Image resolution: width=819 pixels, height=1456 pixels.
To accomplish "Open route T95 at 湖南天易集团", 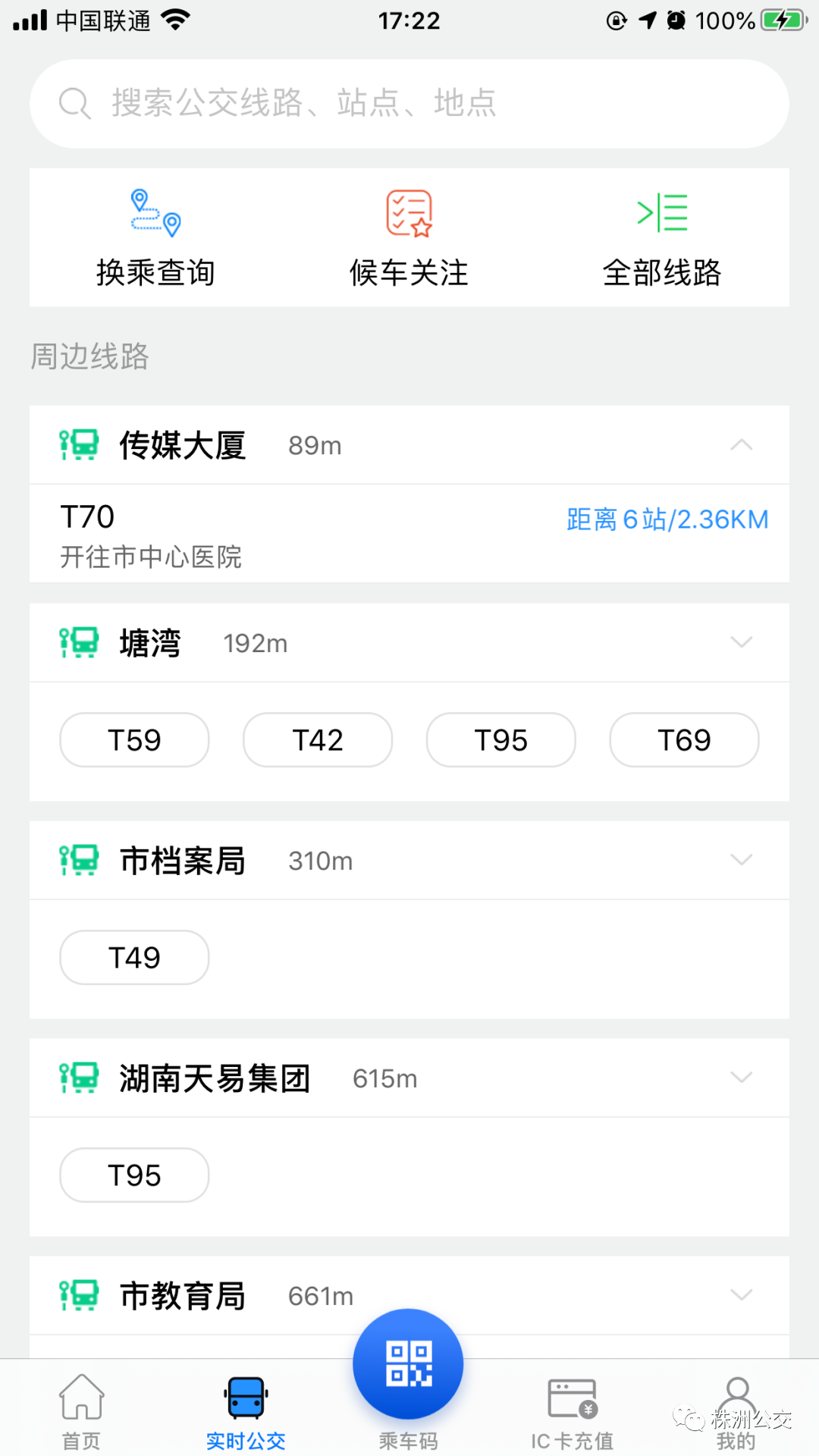I will (x=134, y=1175).
